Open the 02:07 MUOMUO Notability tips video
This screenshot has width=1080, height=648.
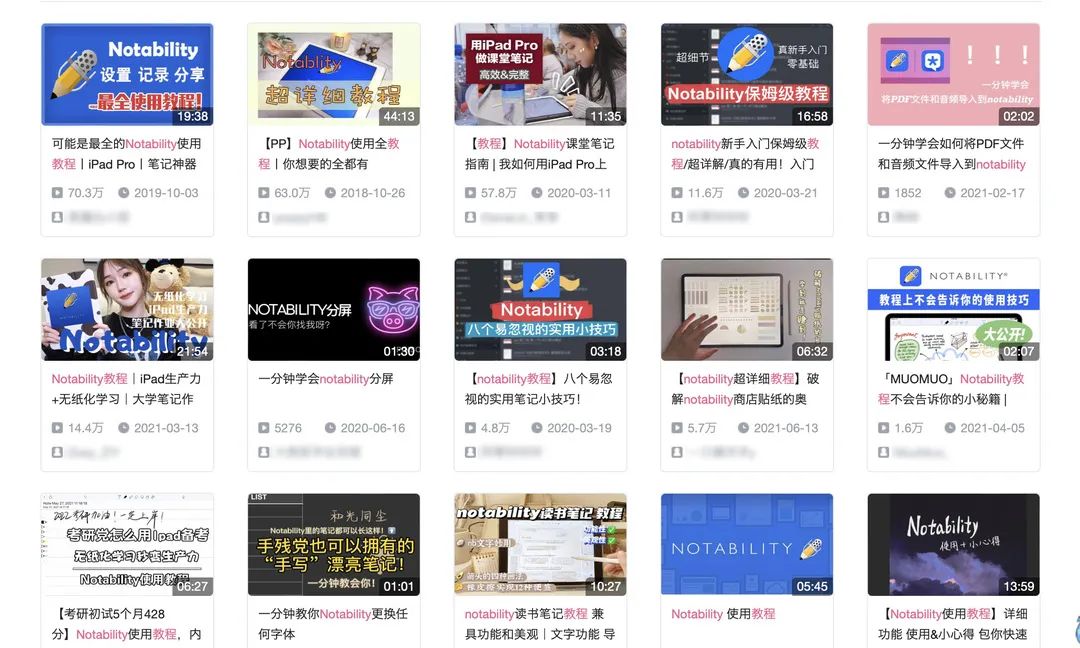tap(953, 309)
